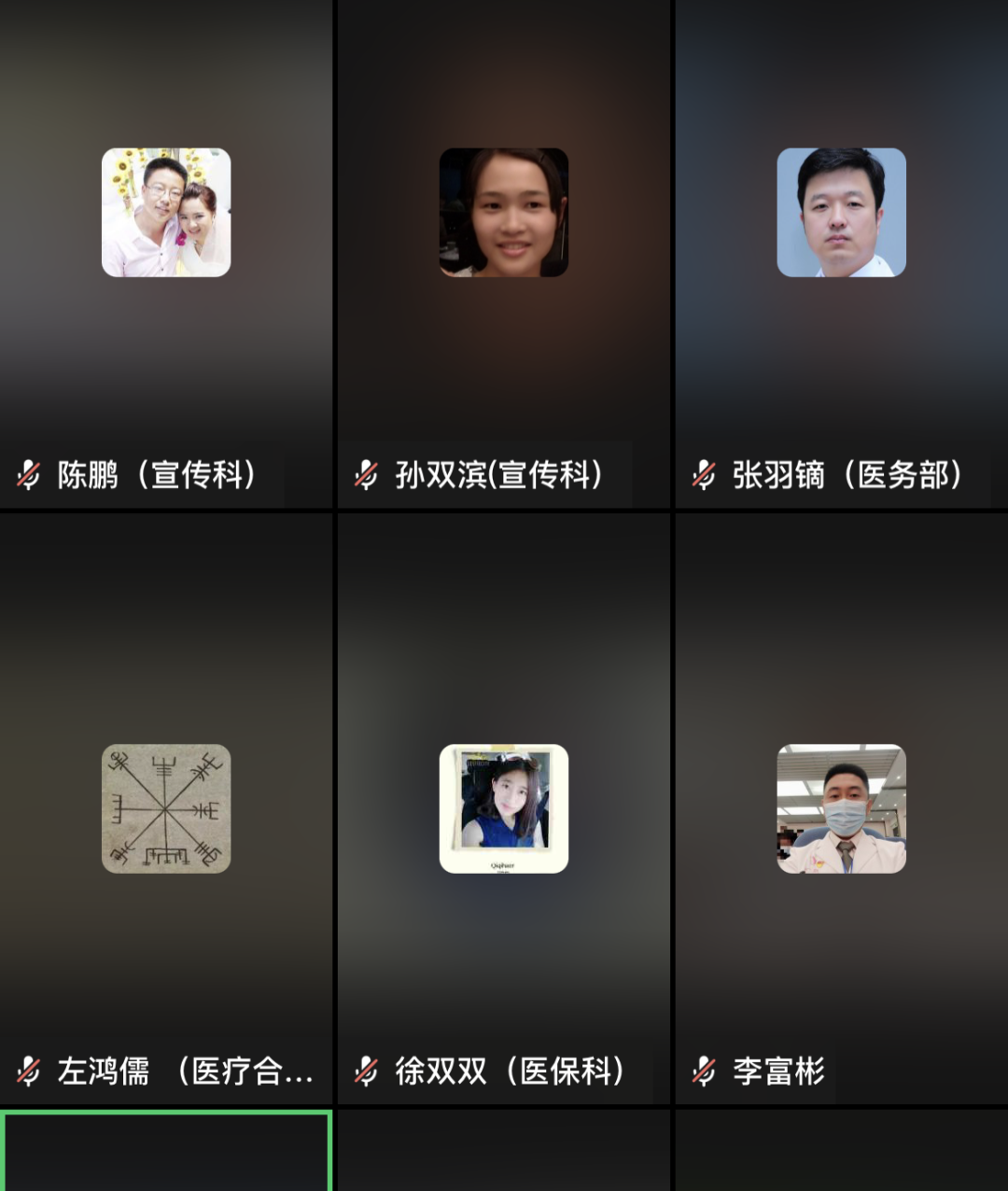Screen dimensions: 1008x1191
Task: Open the 徐双双（医保科）participant tile
Action: tap(504, 808)
